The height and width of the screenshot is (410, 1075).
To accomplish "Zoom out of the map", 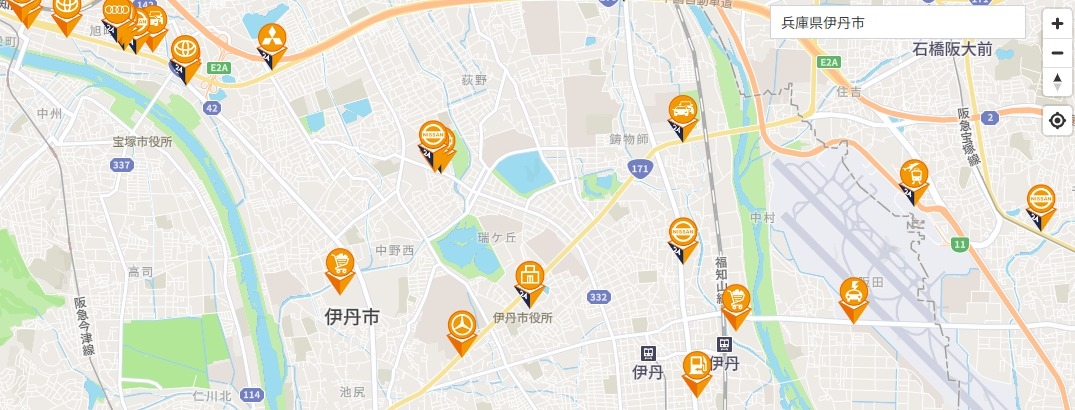I will tap(1057, 53).
